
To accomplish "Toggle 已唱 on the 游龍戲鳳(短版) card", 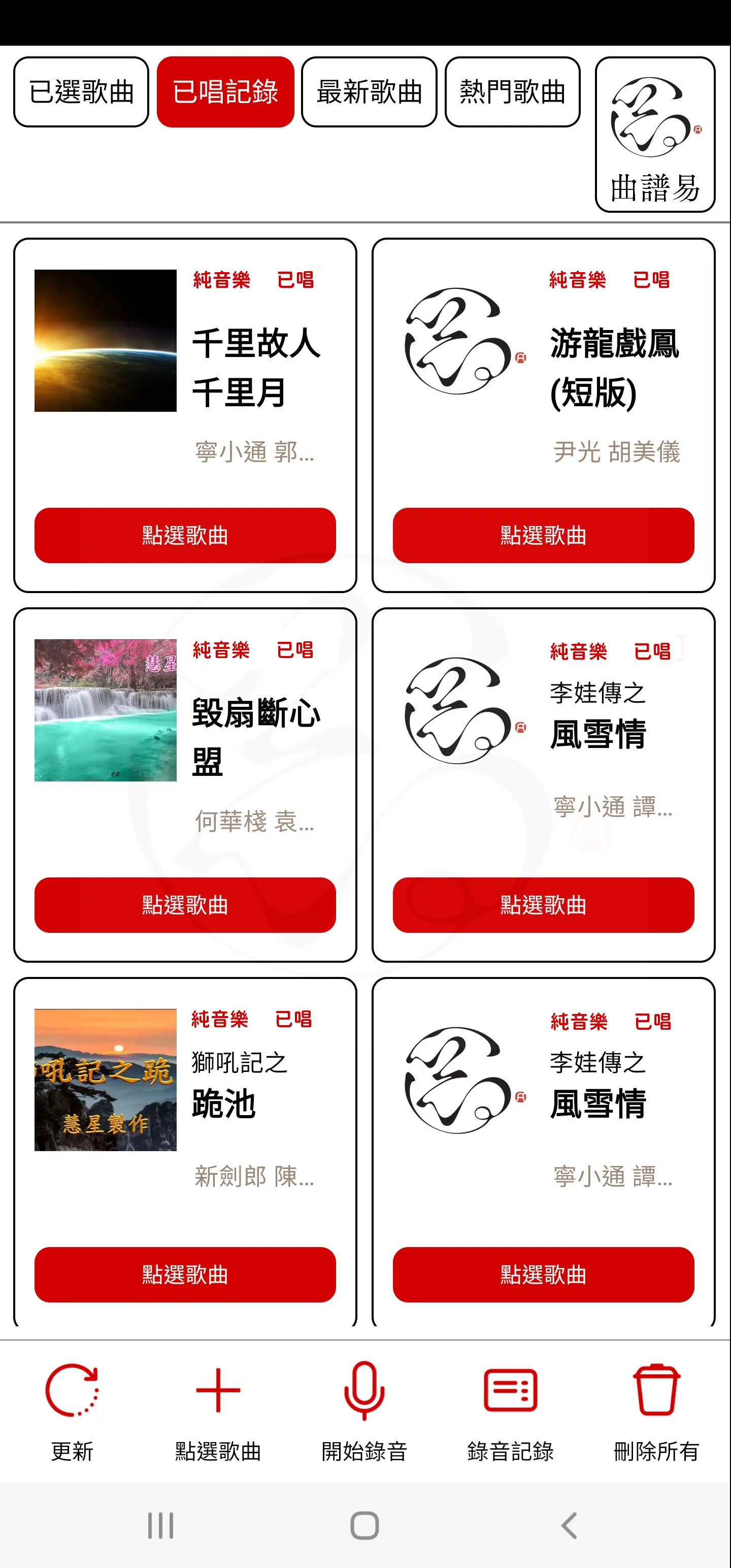I will (x=652, y=280).
